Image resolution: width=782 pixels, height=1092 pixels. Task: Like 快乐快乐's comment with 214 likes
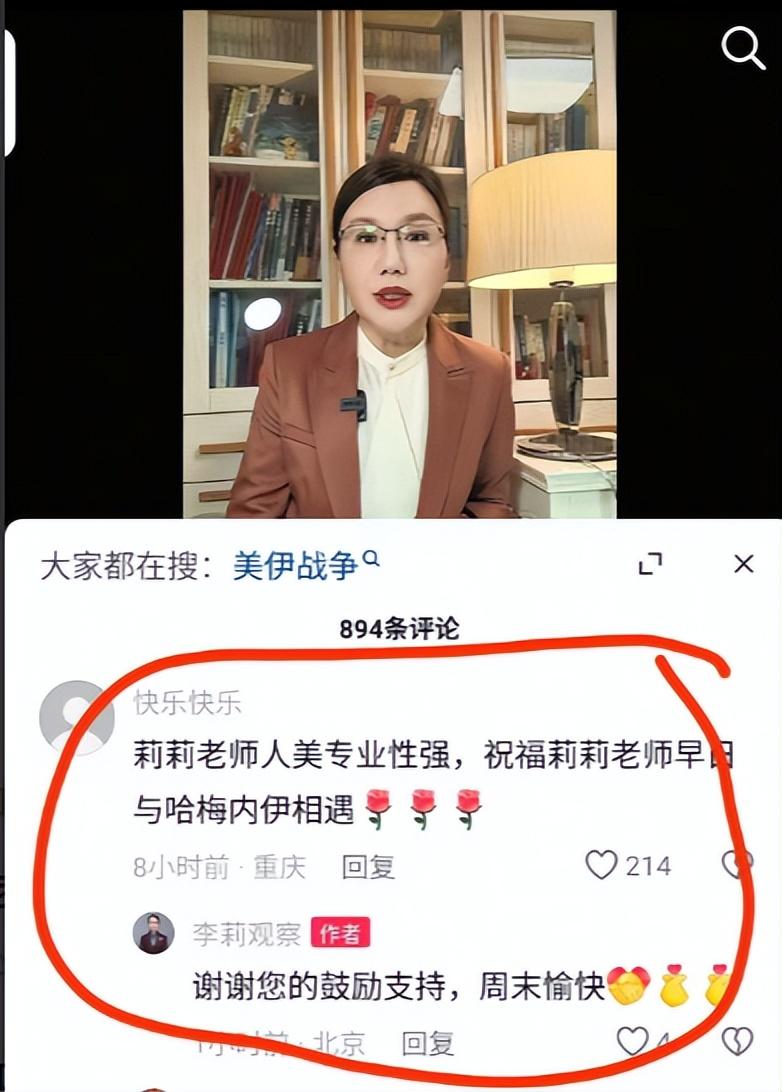click(x=601, y=865)
